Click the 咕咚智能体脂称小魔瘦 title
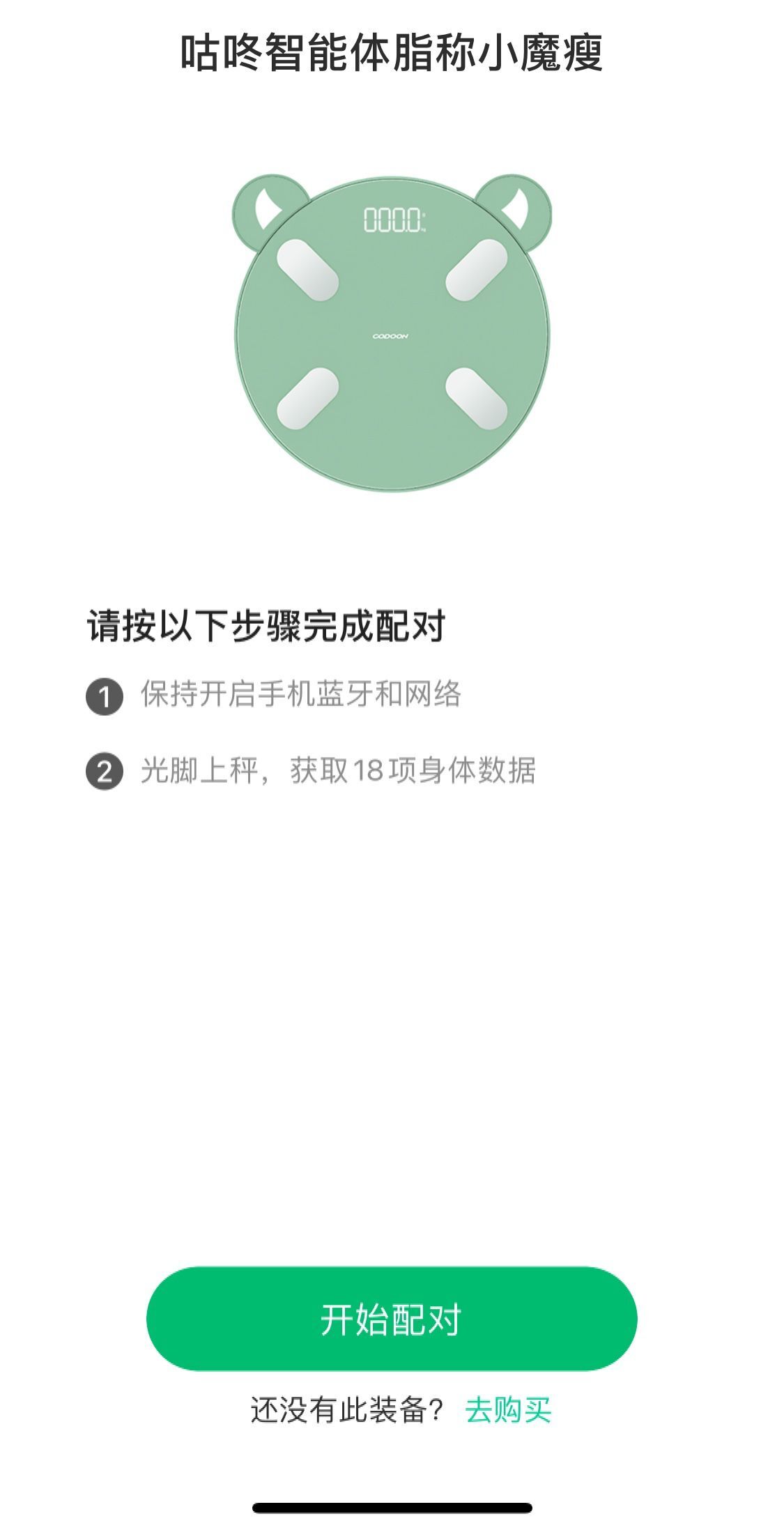The width and height of the screenshot is (784, 1530). click(x=392, y=54)
